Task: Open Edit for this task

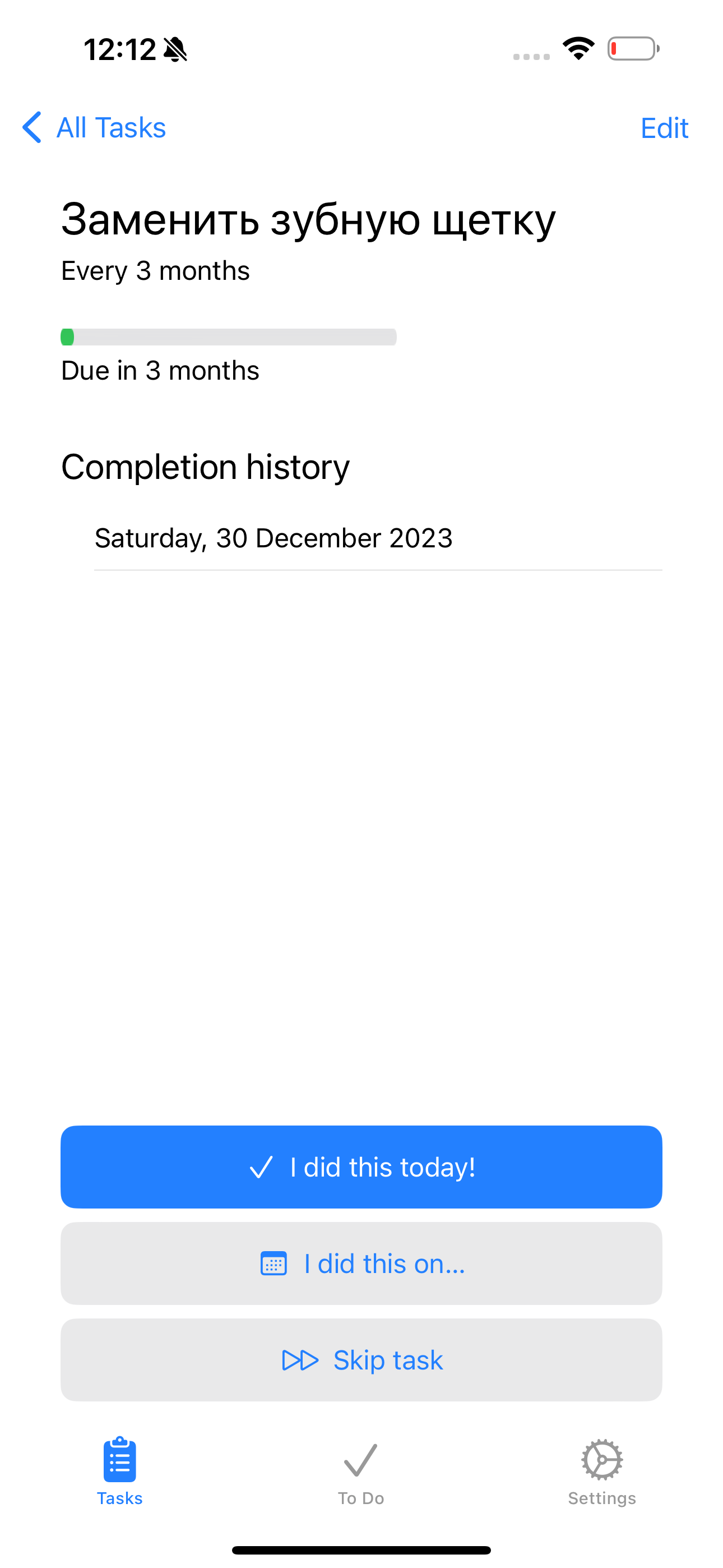Action: 664,128
